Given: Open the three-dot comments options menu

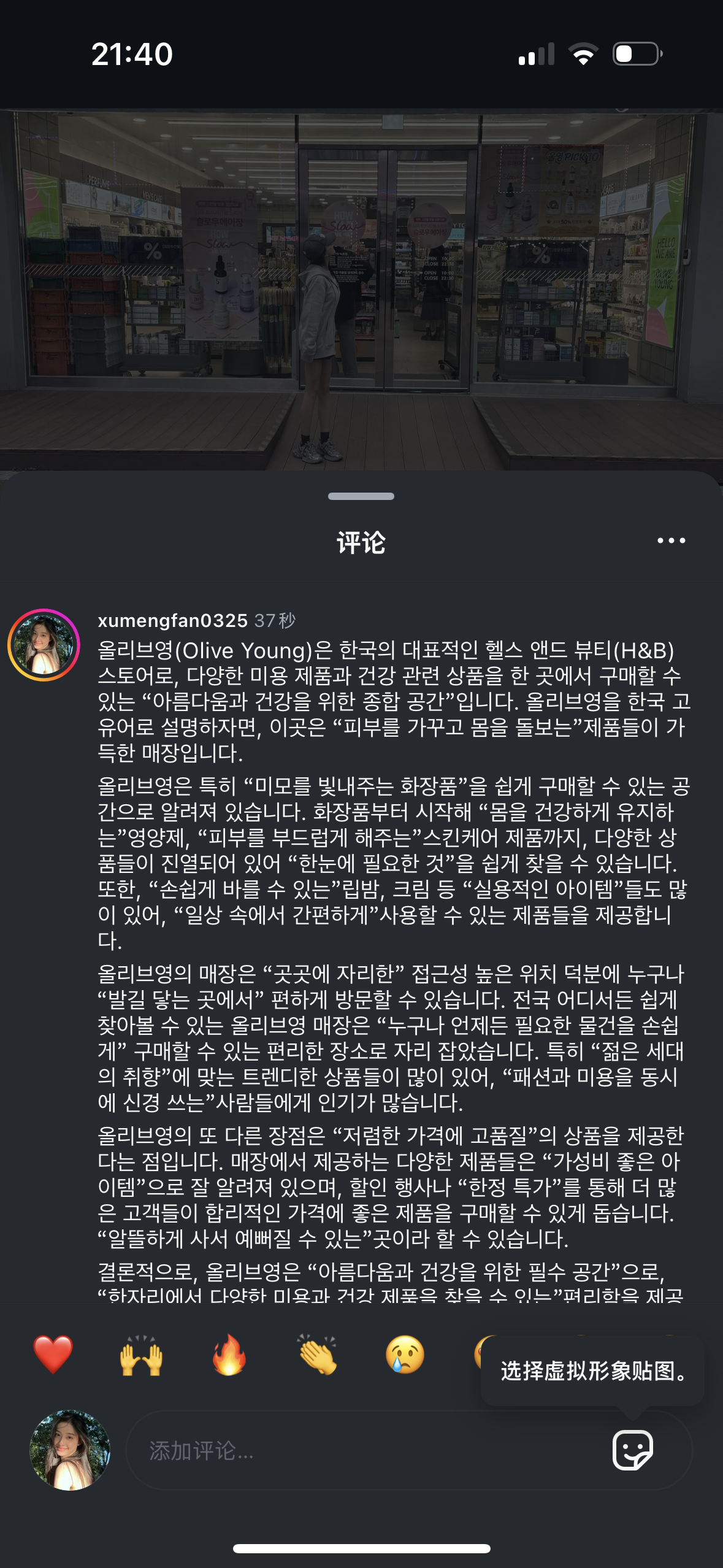Looking at the screenshot, I should [671, 540].
